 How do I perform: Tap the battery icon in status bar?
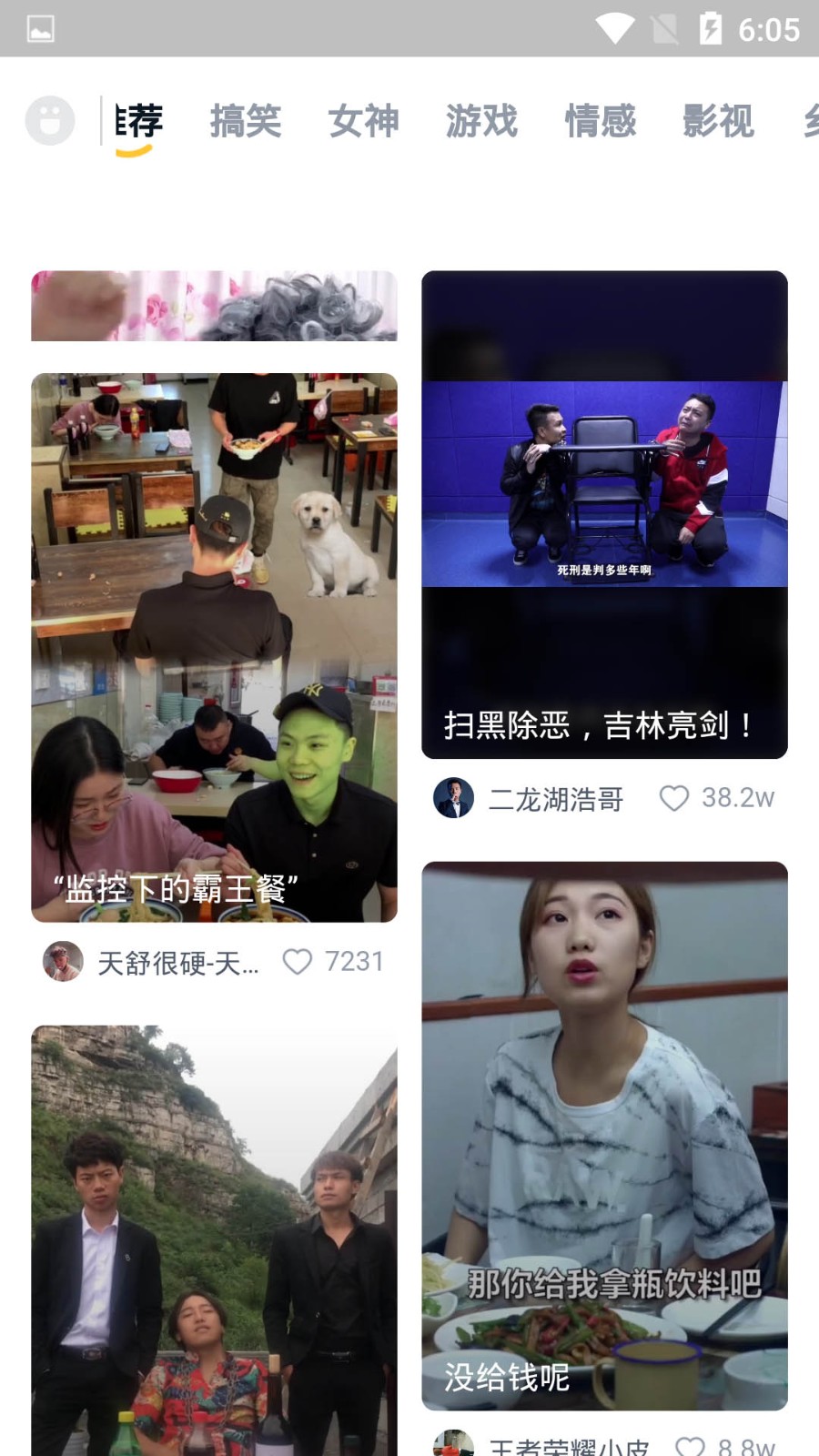(712, 30)
